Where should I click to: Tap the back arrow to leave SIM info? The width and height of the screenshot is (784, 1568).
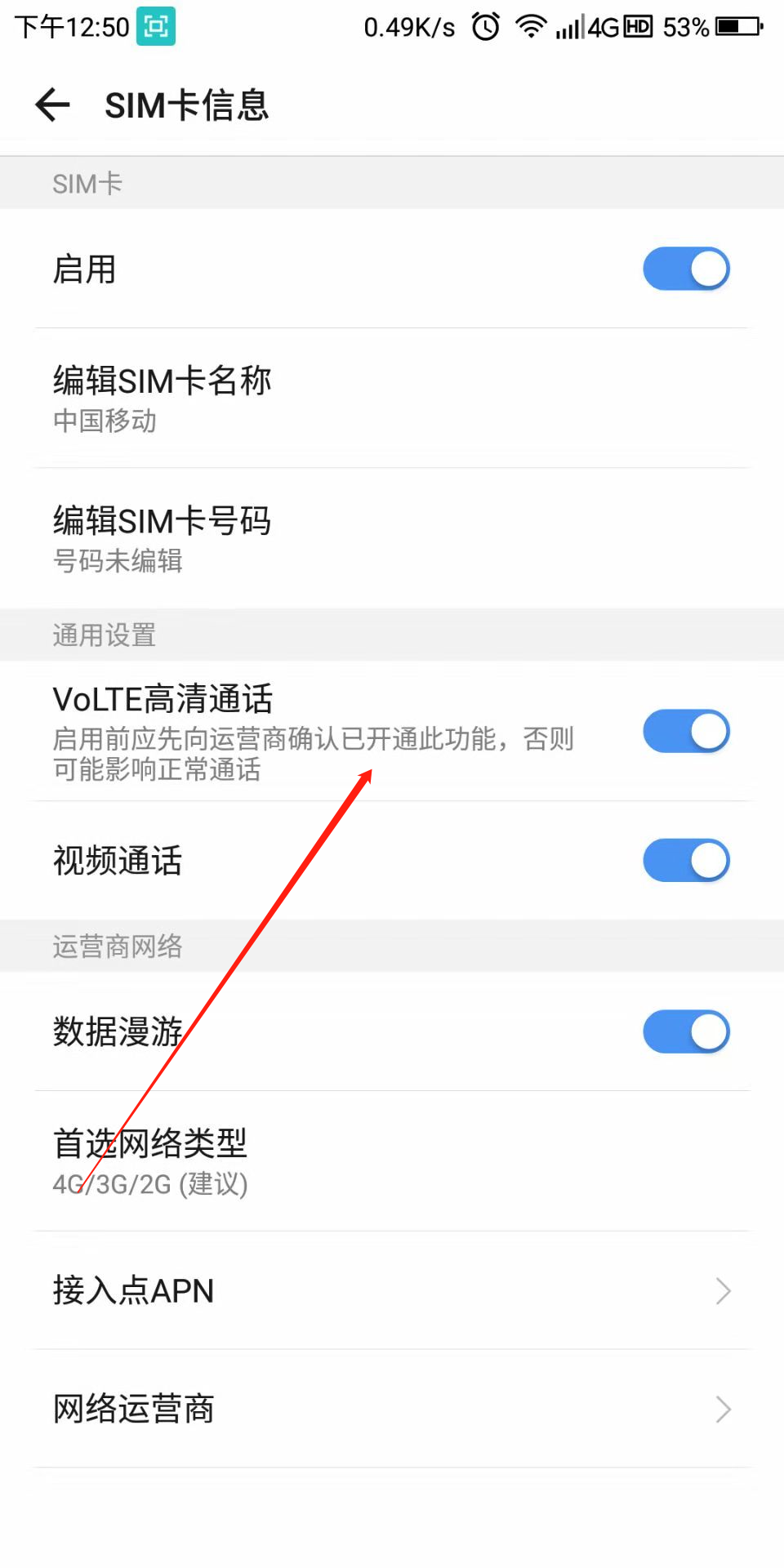click(x=51, y=105)
